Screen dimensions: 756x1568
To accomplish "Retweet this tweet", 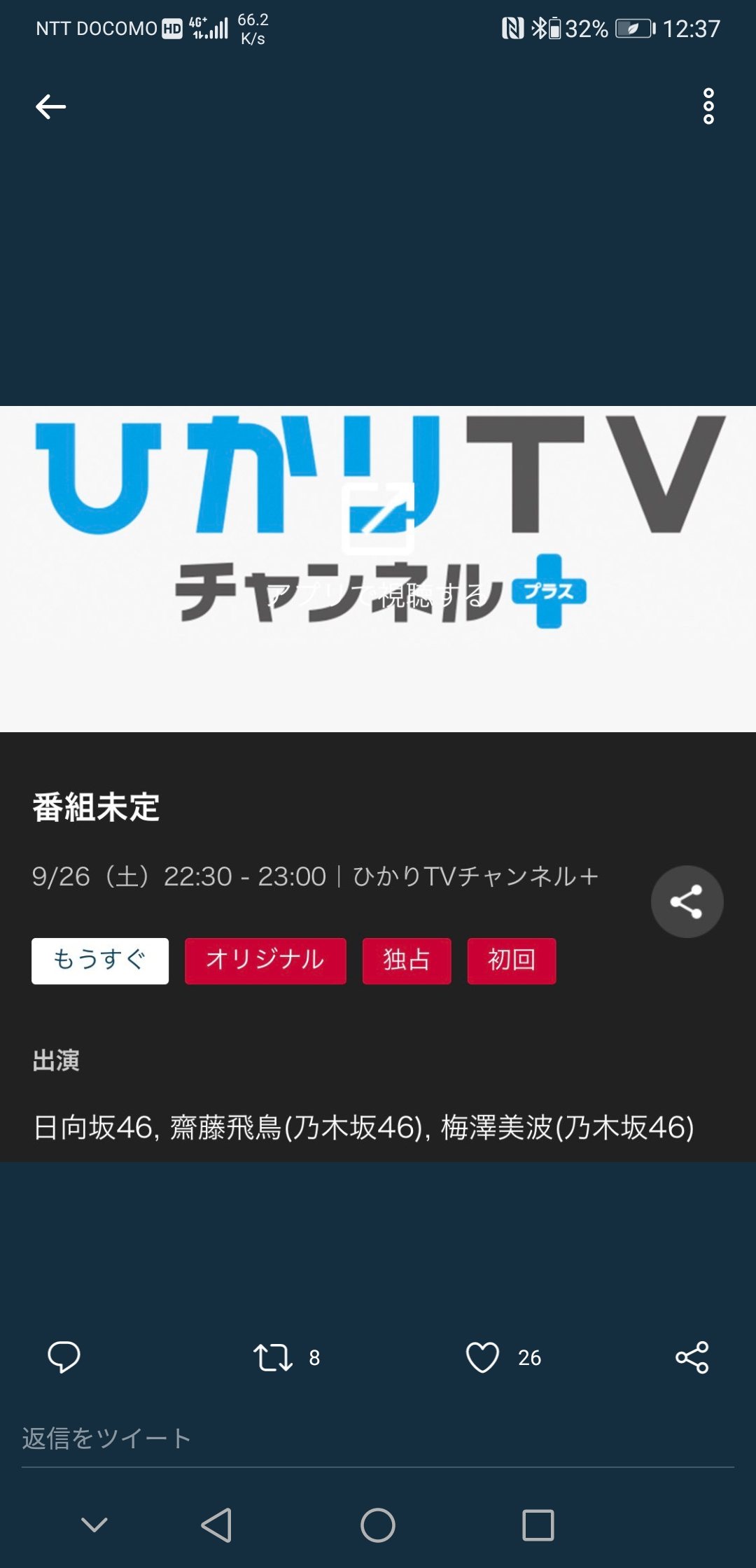I will tap(272, 1357).
